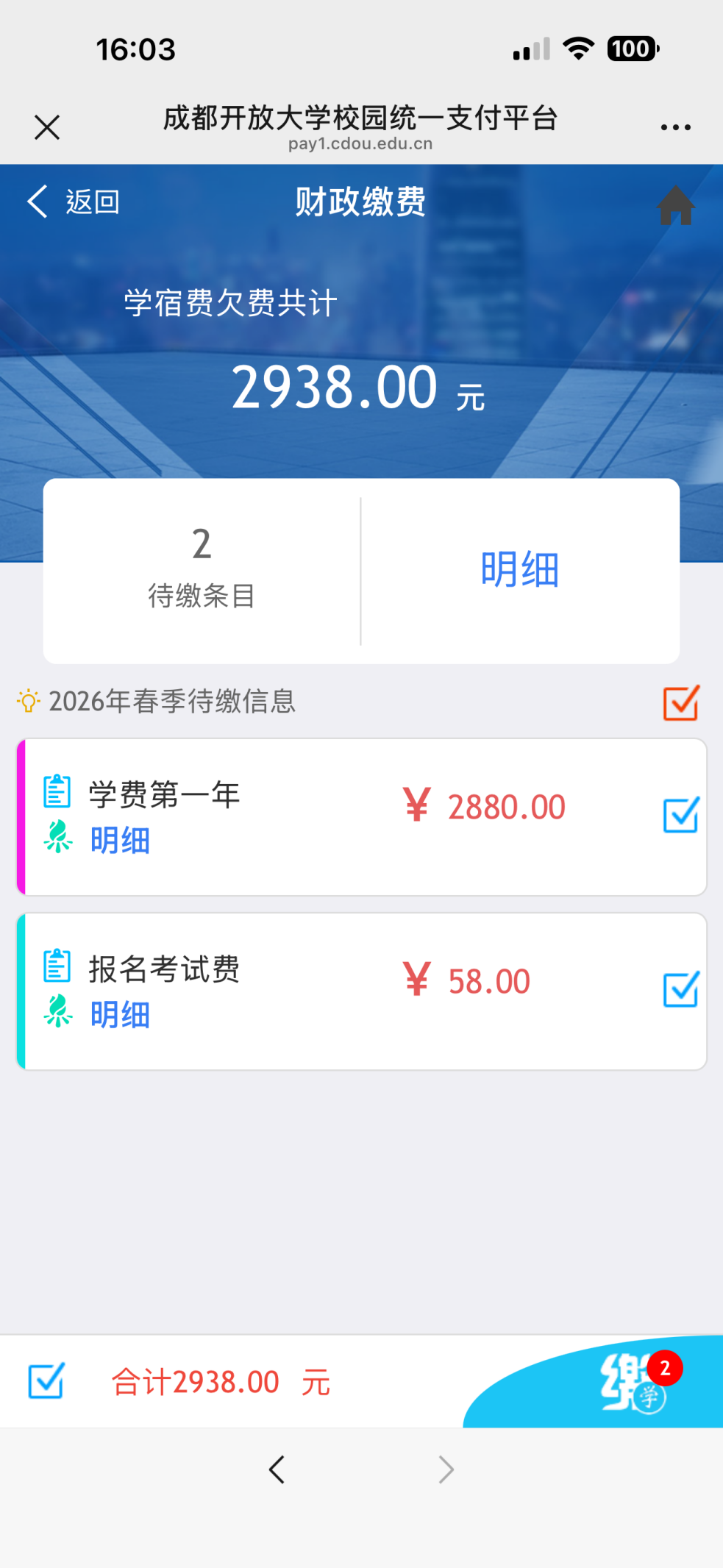The height and width of the screenshot is (1568, 723).
Task: Click the lightbulb icon beside 2026年春季待缴信息
Action: point(27,701)
